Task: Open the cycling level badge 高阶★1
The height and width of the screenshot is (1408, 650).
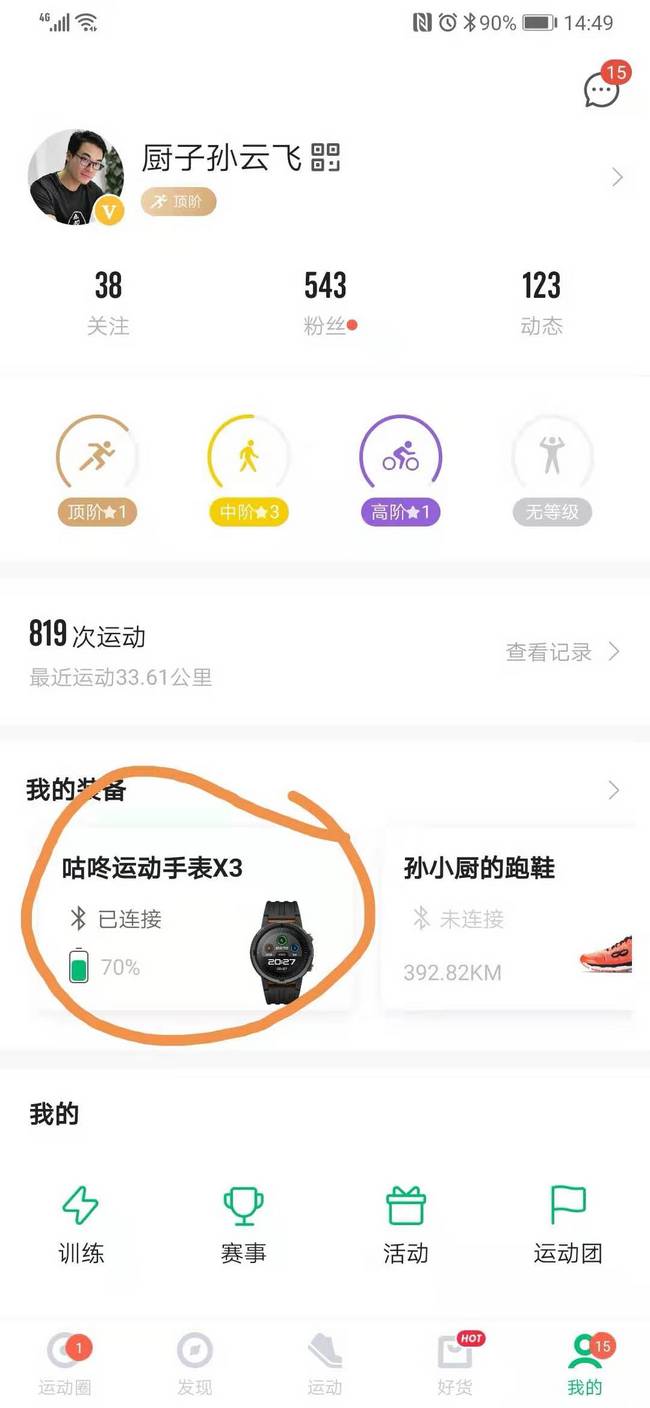Action: point(400,470)
